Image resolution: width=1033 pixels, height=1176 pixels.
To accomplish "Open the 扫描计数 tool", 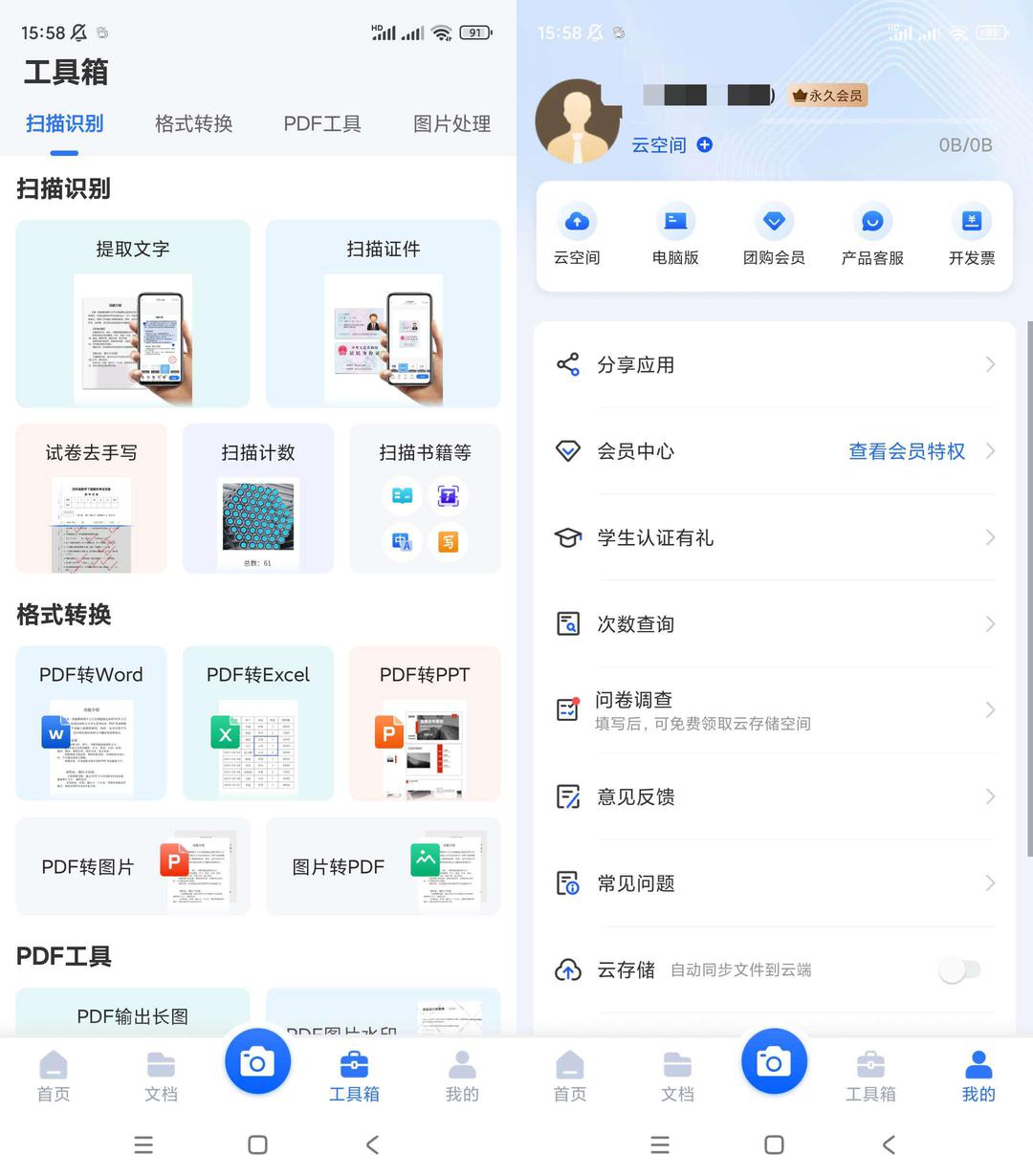I will [x=258, y=498].
